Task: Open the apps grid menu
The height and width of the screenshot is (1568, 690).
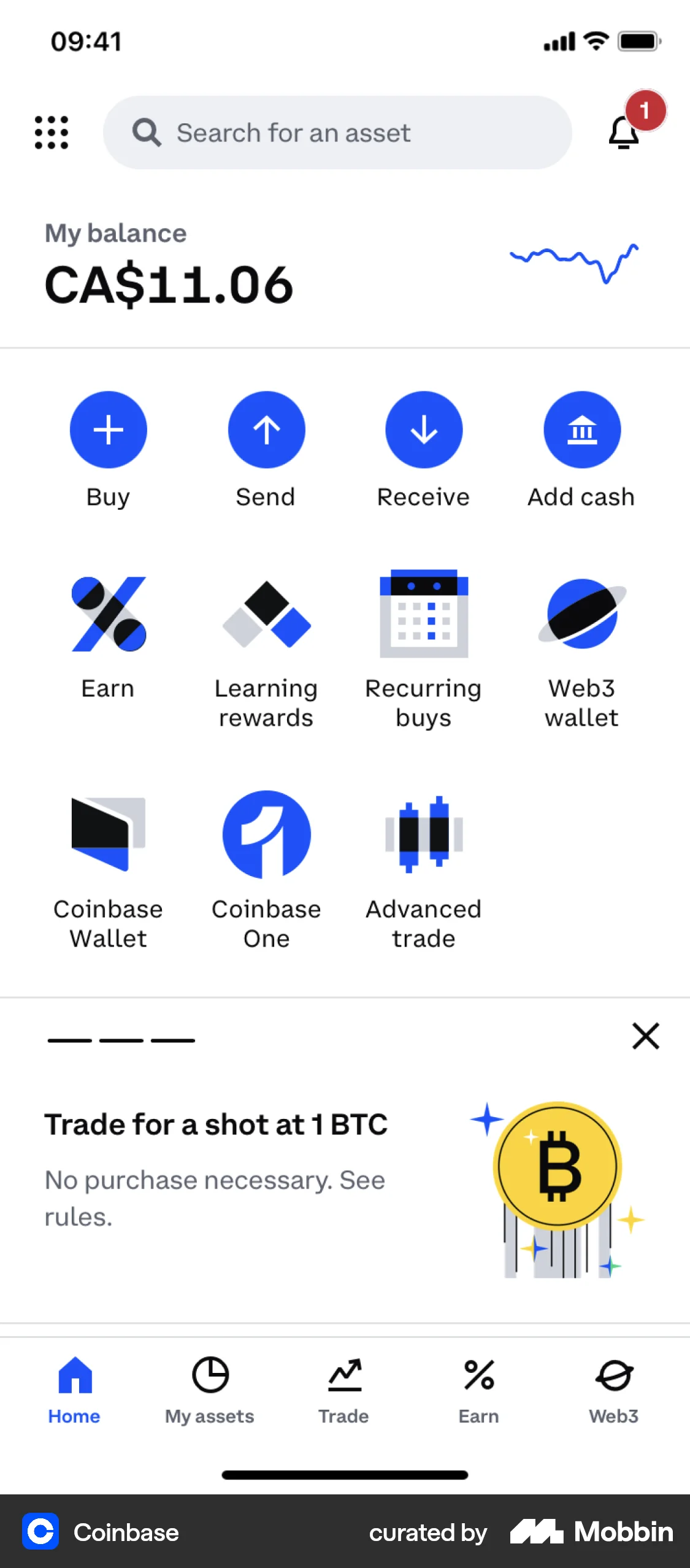Action: click(52, 133)
